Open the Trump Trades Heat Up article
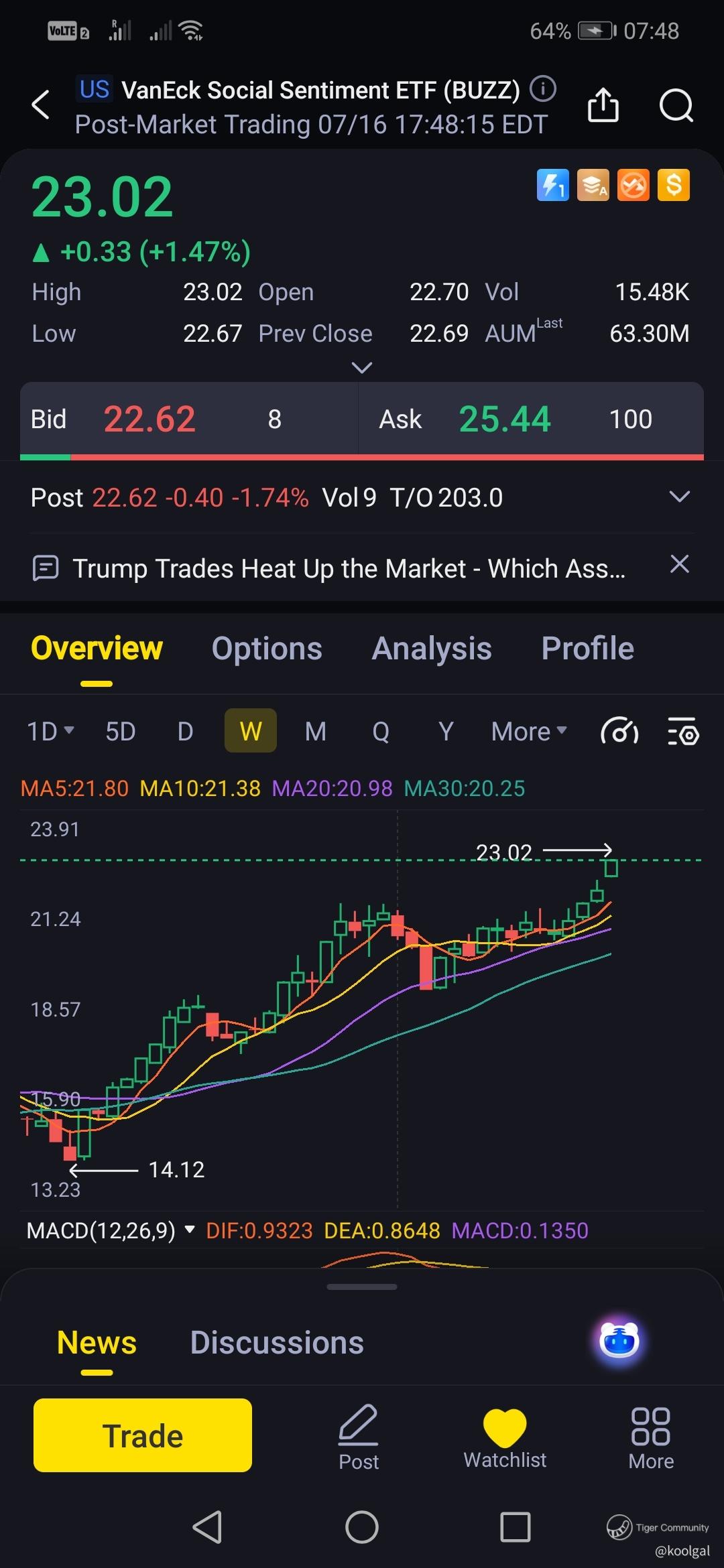 349,568
